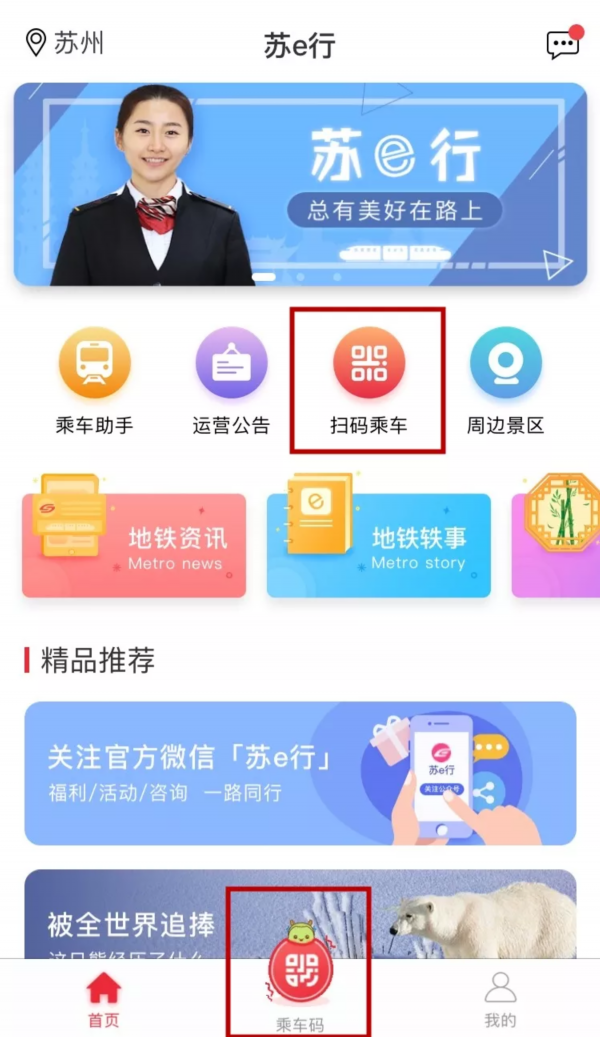The width and height of the screenshot is (600, 1037).
Task: Open 关注官方微信「苏e行」 banner
Action: coord(300,772)
